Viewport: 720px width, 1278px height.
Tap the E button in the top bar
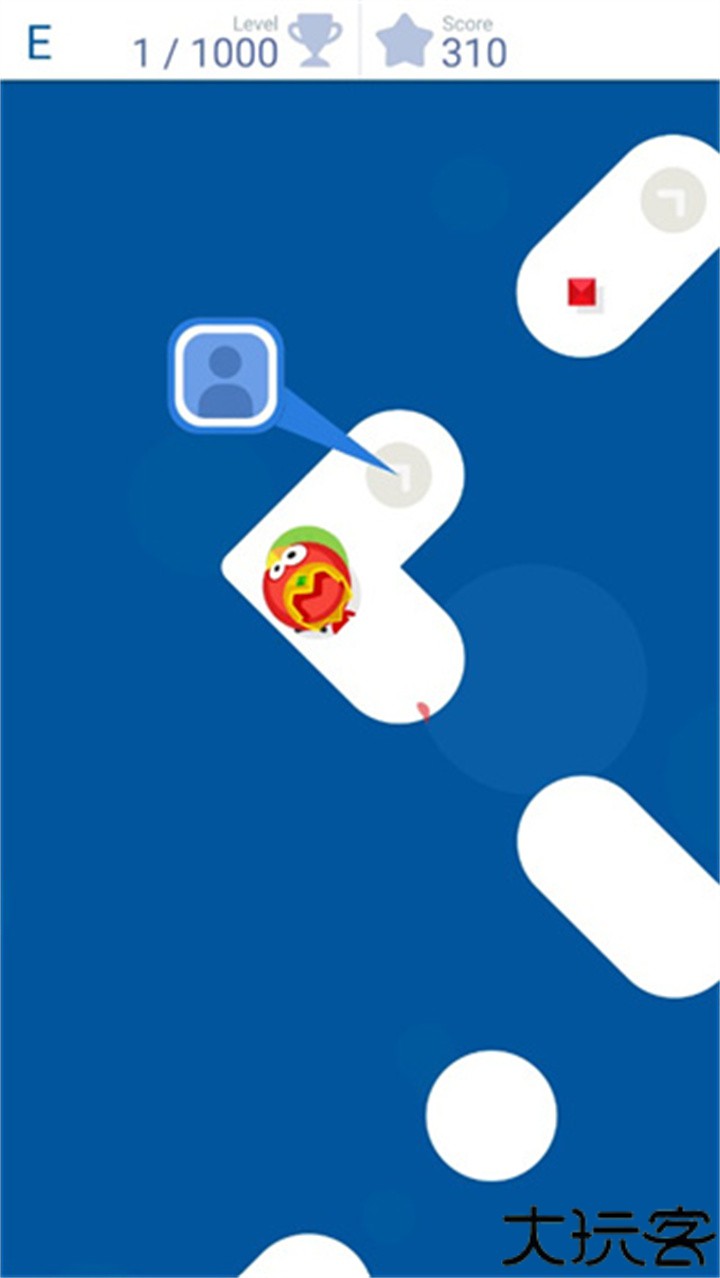[x=39, y=43]
